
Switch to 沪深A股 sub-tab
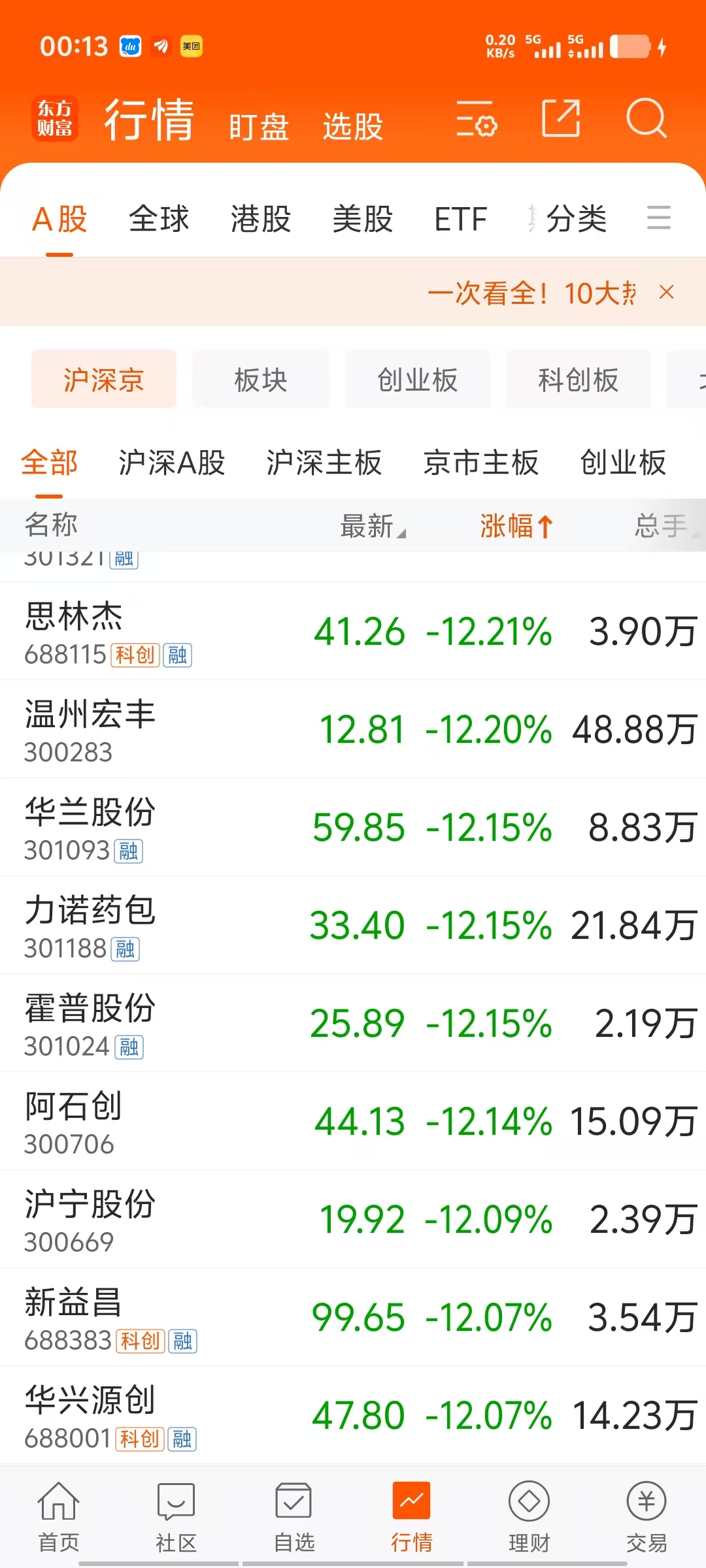point(172,463)
